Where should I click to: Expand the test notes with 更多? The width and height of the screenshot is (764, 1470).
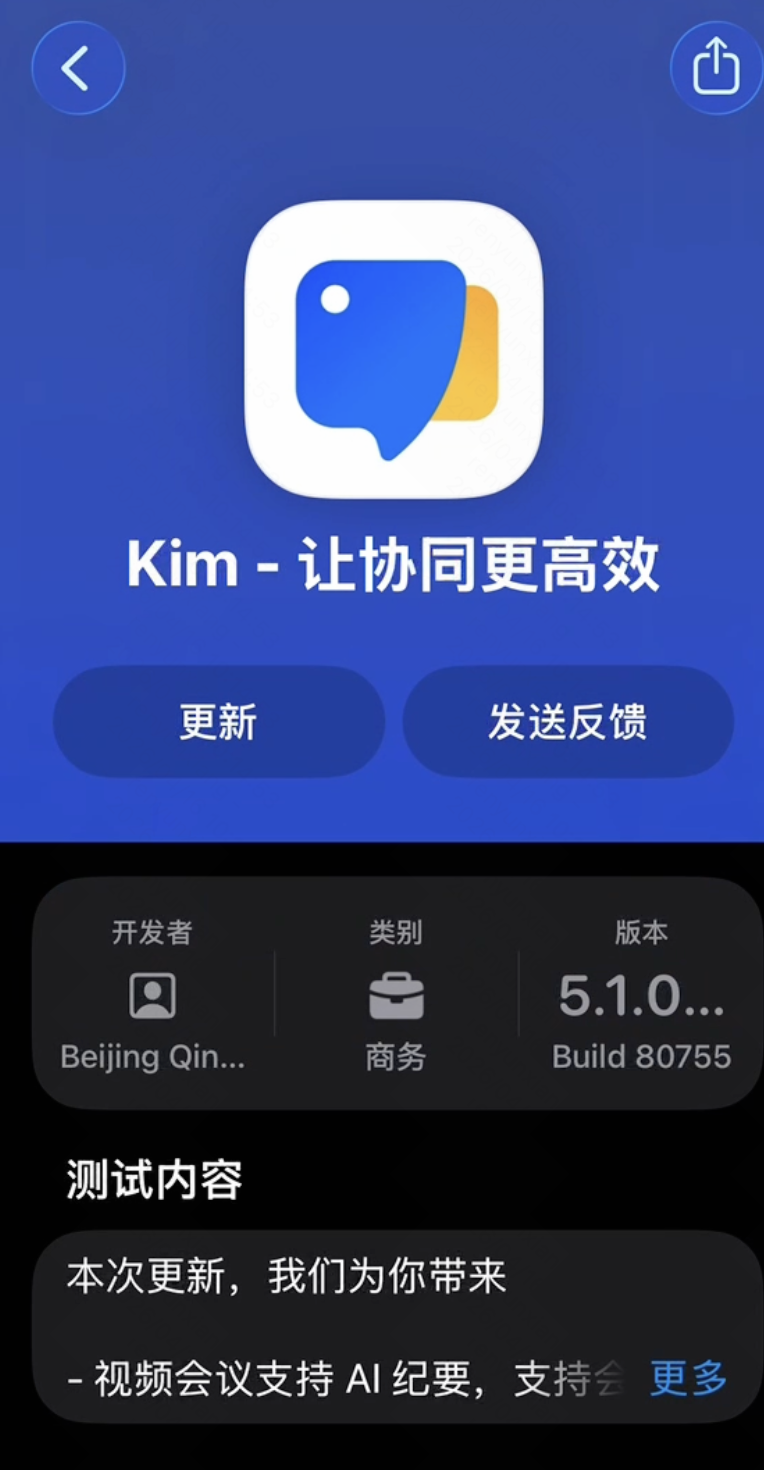(688, 1378)
